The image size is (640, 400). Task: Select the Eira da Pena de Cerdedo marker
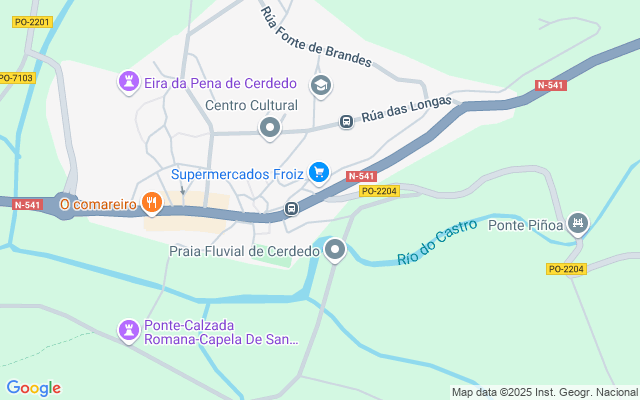(x=129, y=82)
